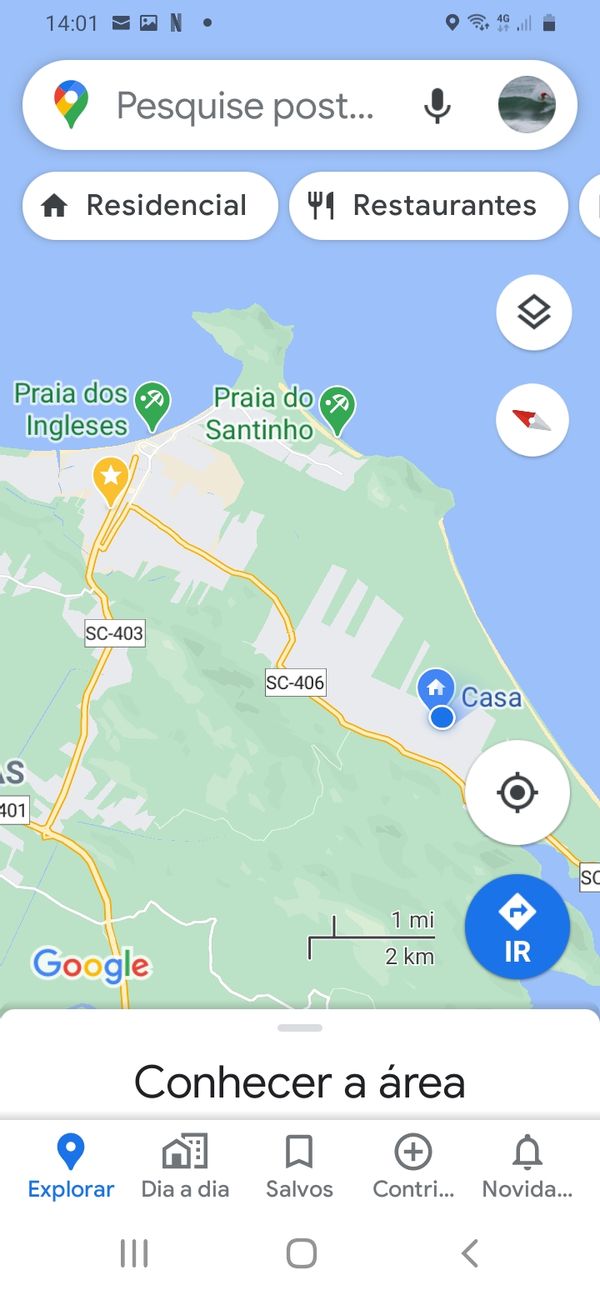The height and width of the screenshot is (1300, 600).
Task: Tap the compass to reorient the map
Action: coord(533,420)
